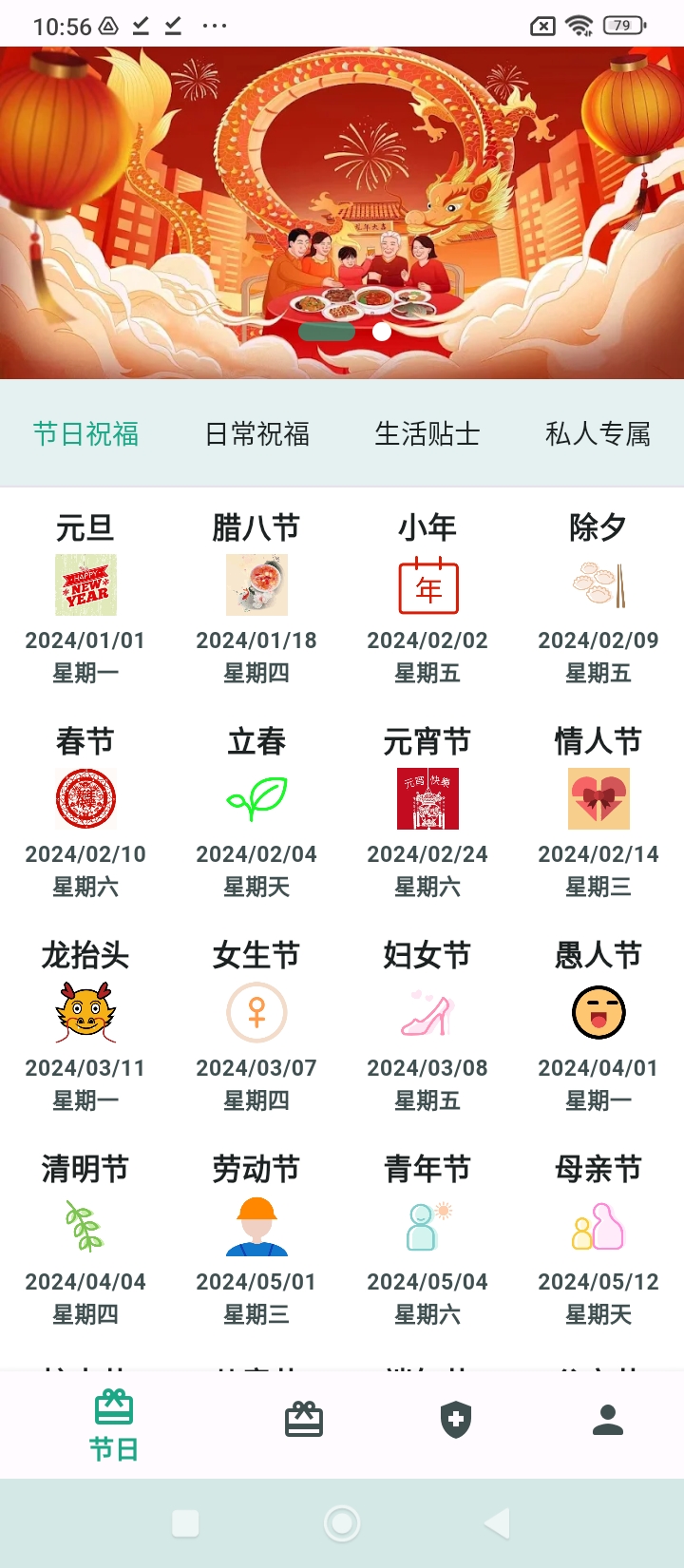Switch to the 日常祝福 tab
Screen dimensions: 684x1568
click(256, 434)
